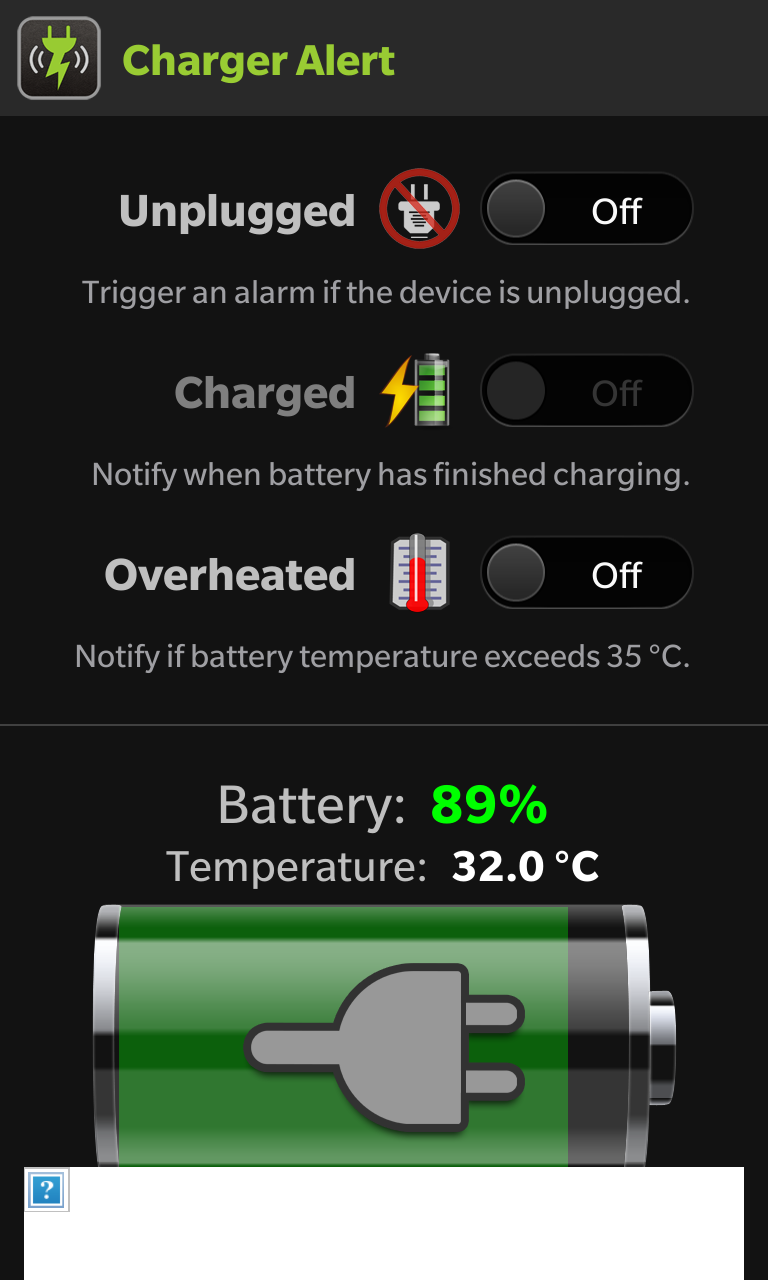Enable the Overheated notification toggle
This screenshot has width=768, height=1280.
pyautogui.click(x=587, y=574)
